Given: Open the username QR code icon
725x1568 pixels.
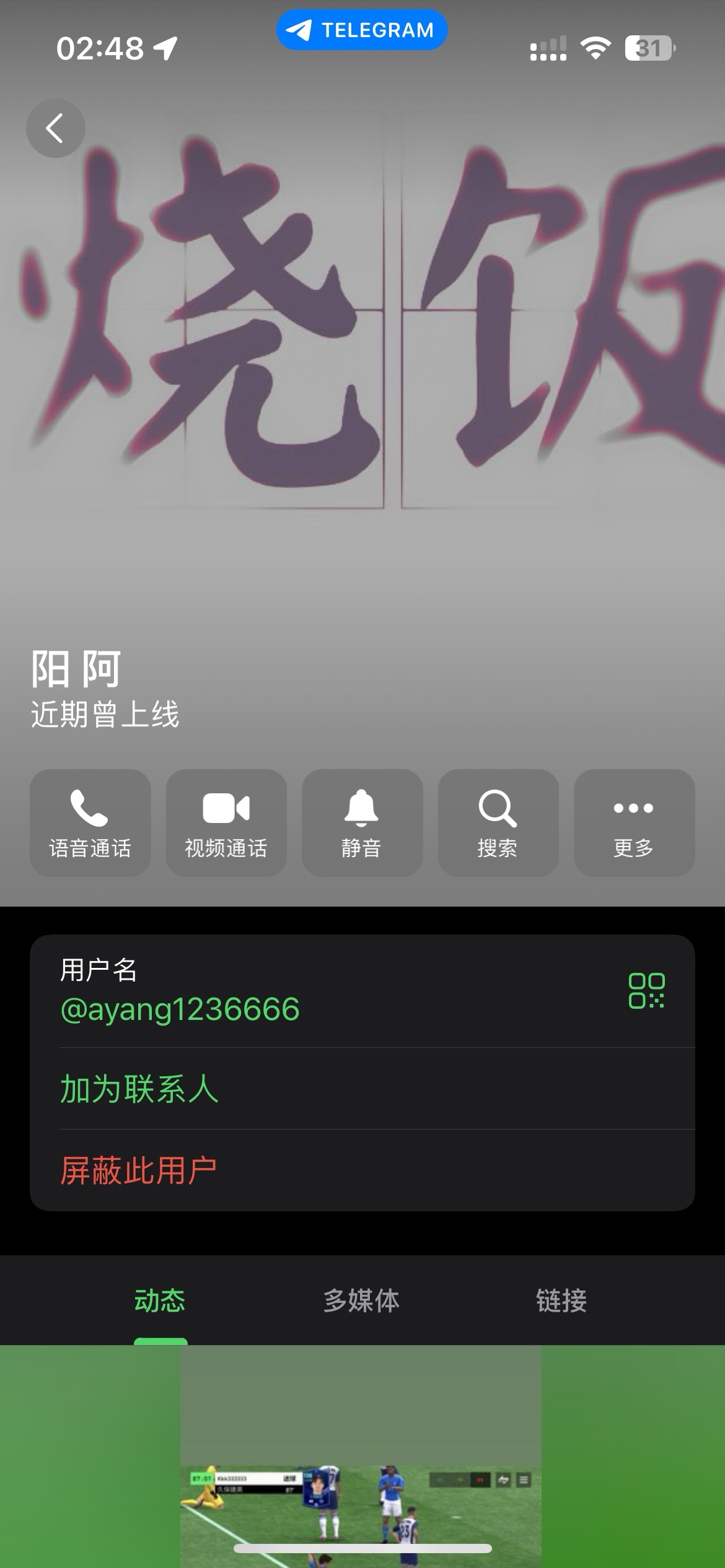Looking at the screenshot, I should pos(646,991).
